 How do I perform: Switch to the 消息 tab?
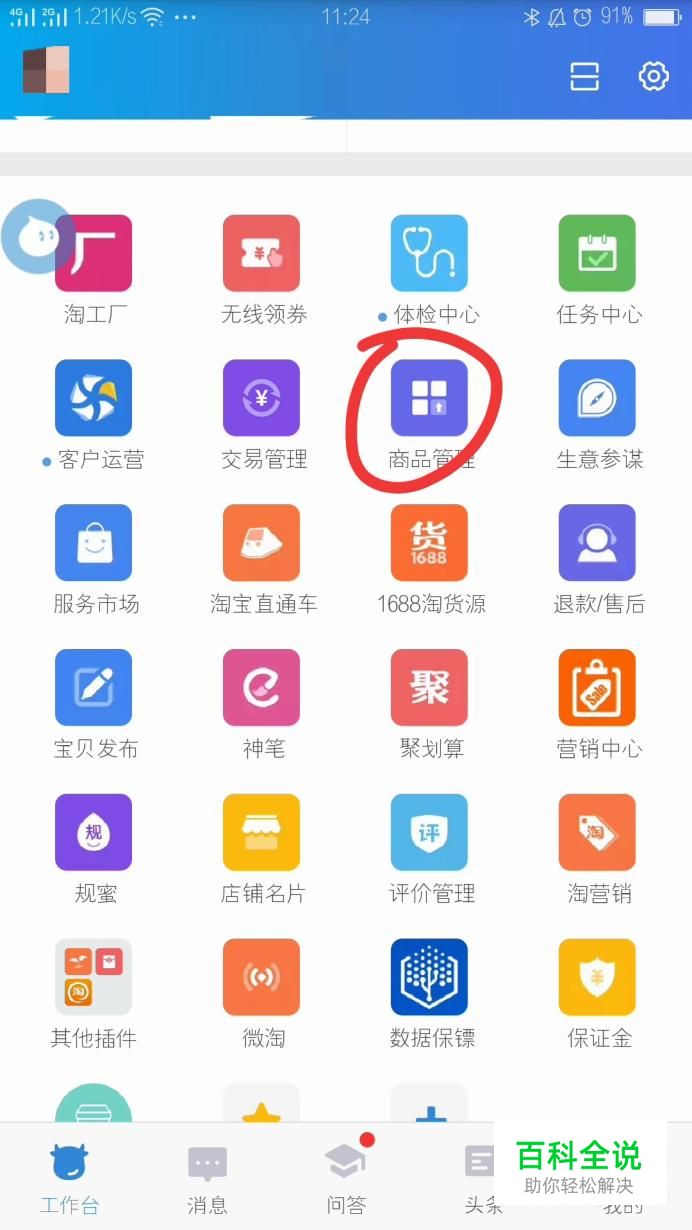(207, 1177)
